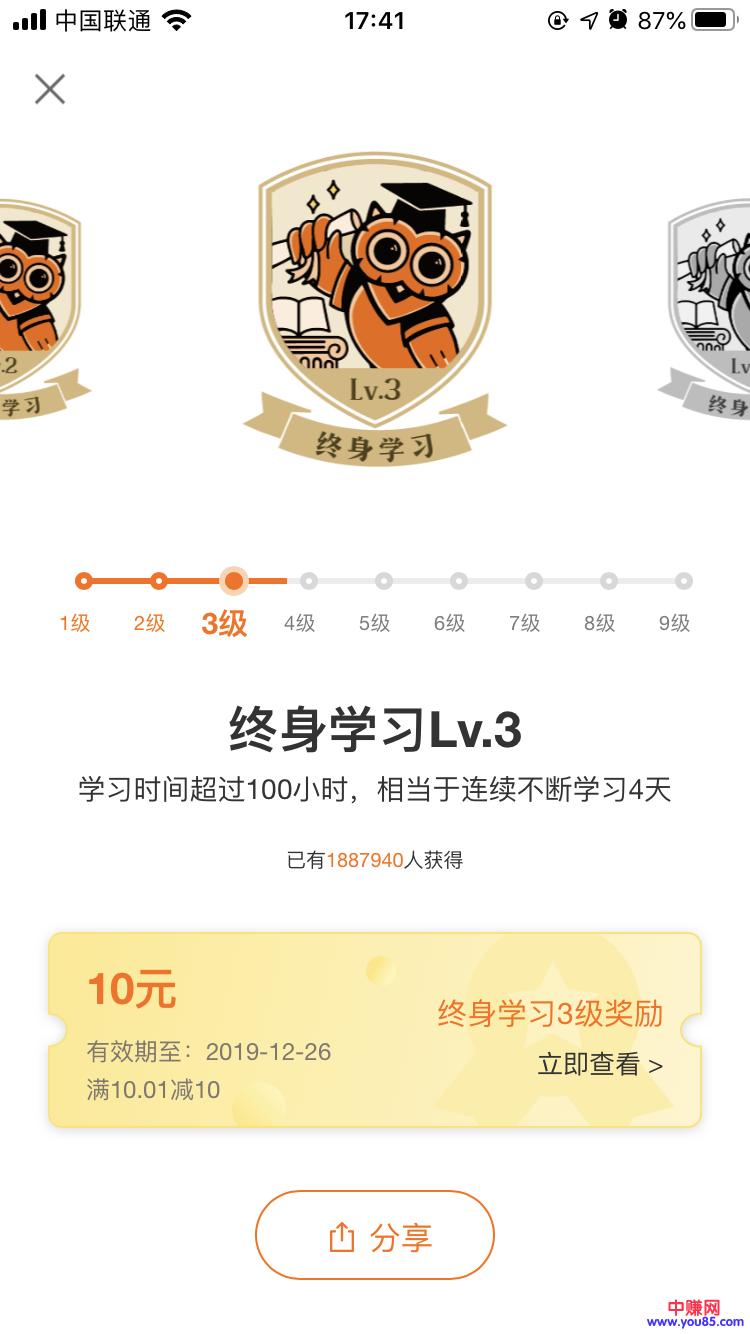Jump to the 9级 level marker
The image size is (750, 1334).
point(684,581)
